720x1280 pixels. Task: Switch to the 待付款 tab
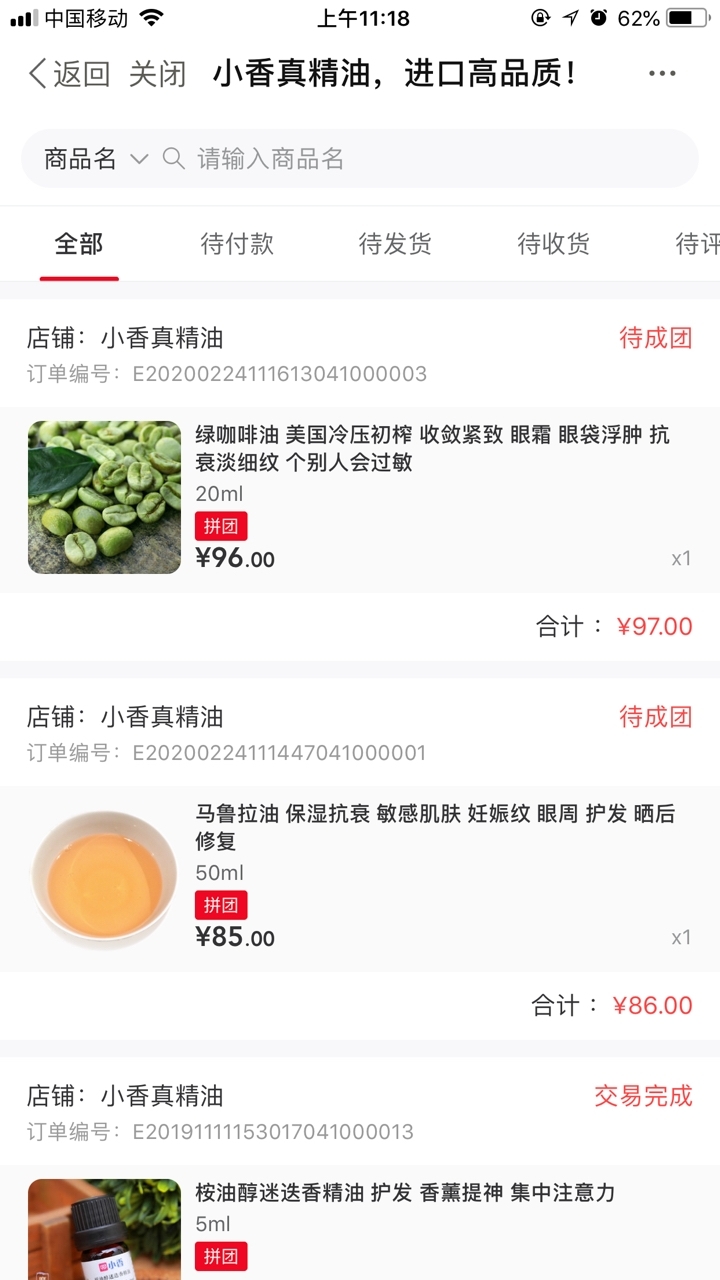coord(237,244)
